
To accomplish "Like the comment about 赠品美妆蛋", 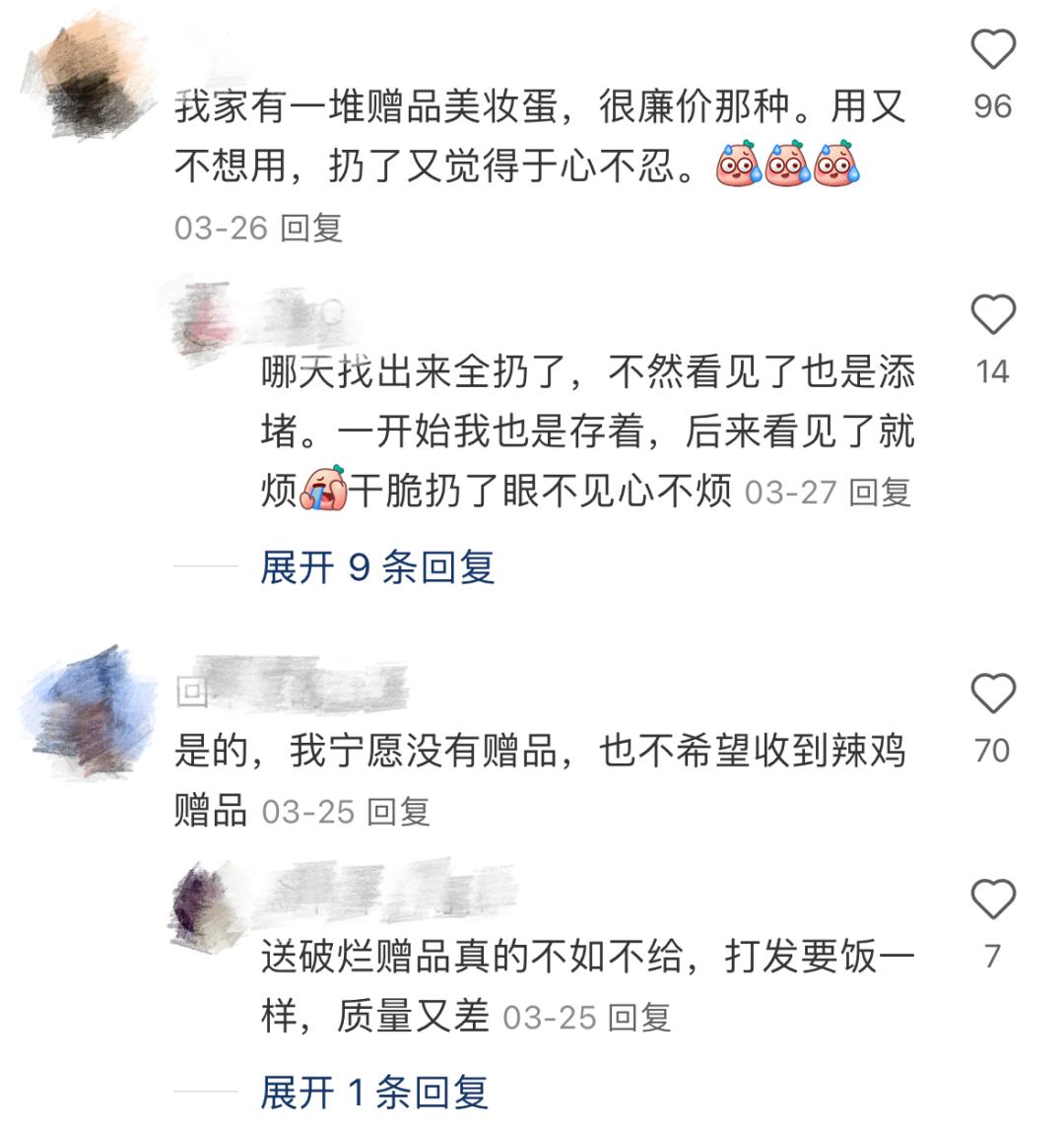I will click(993, 49).
